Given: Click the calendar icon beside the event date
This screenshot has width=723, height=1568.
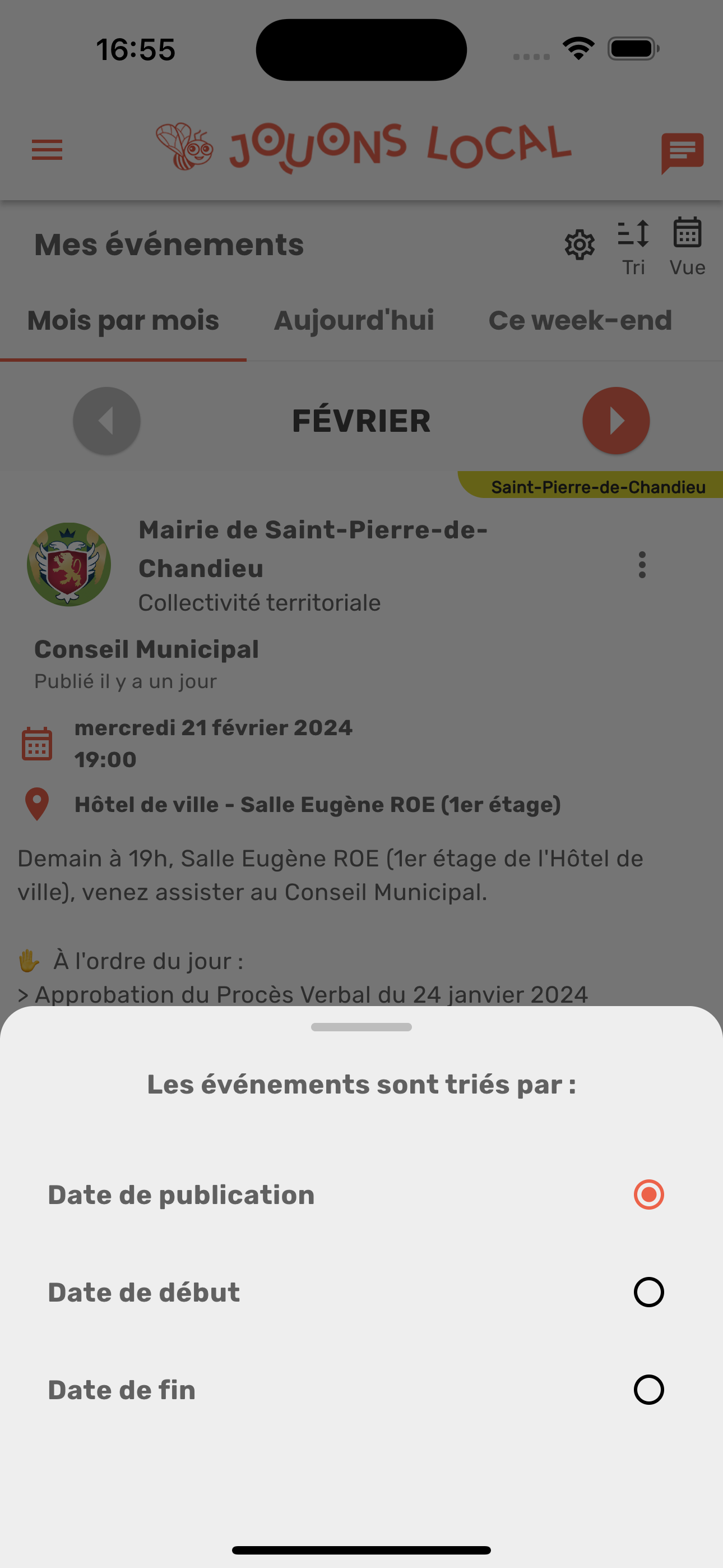Looking at the screenshot, I should [37, 743].
